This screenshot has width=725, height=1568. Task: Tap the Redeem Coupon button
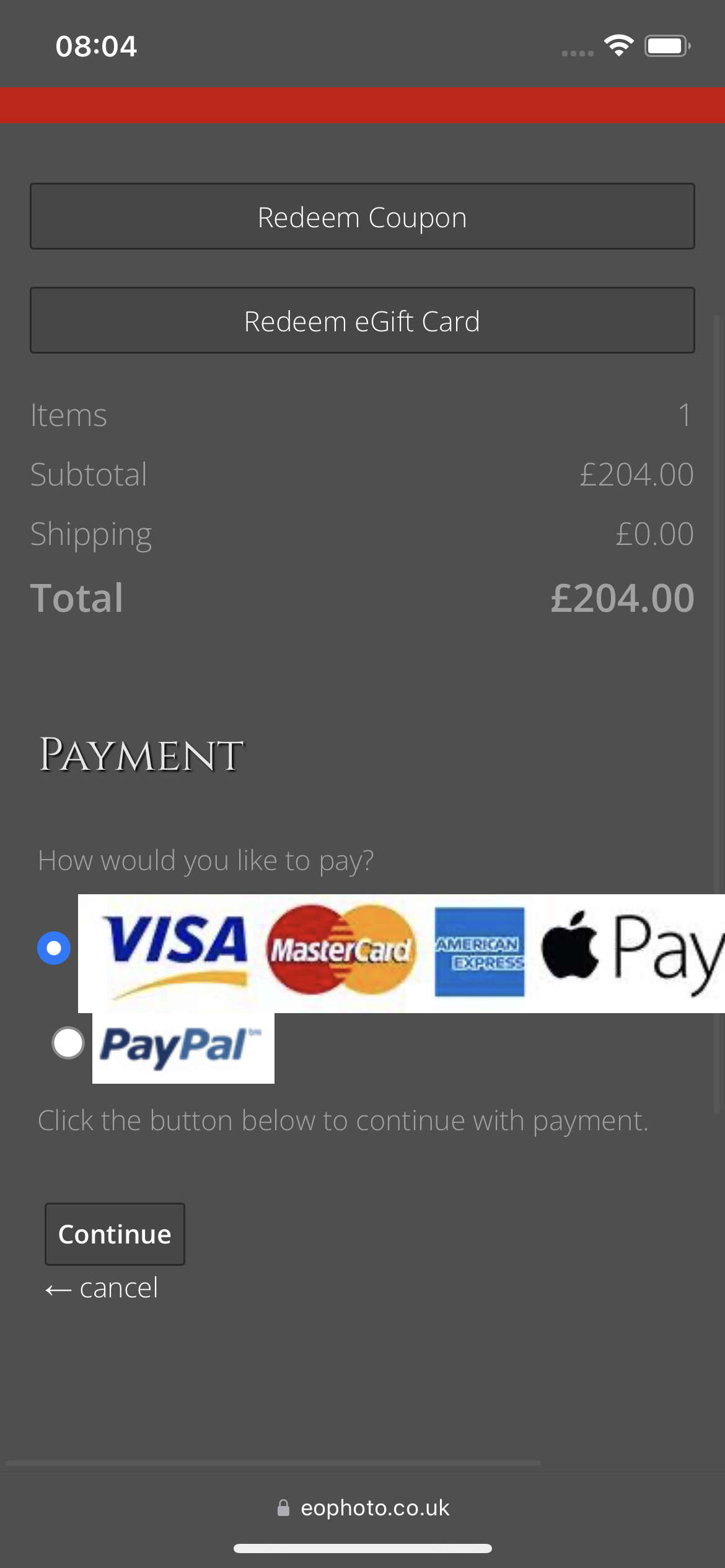pyautogui.click(x=362, y=216)
